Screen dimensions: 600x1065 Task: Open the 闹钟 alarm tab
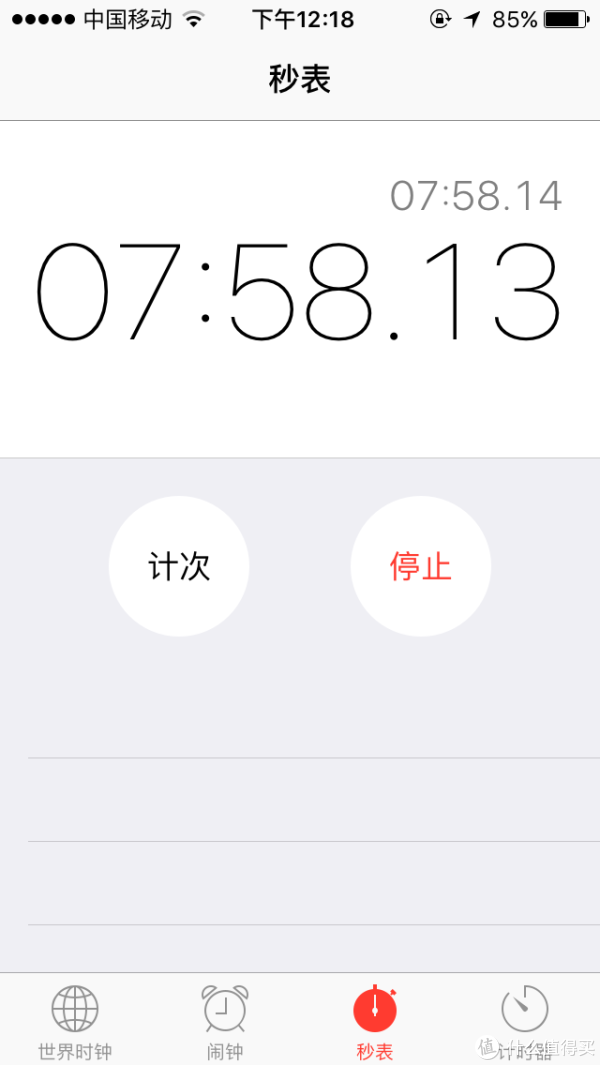225,1021
